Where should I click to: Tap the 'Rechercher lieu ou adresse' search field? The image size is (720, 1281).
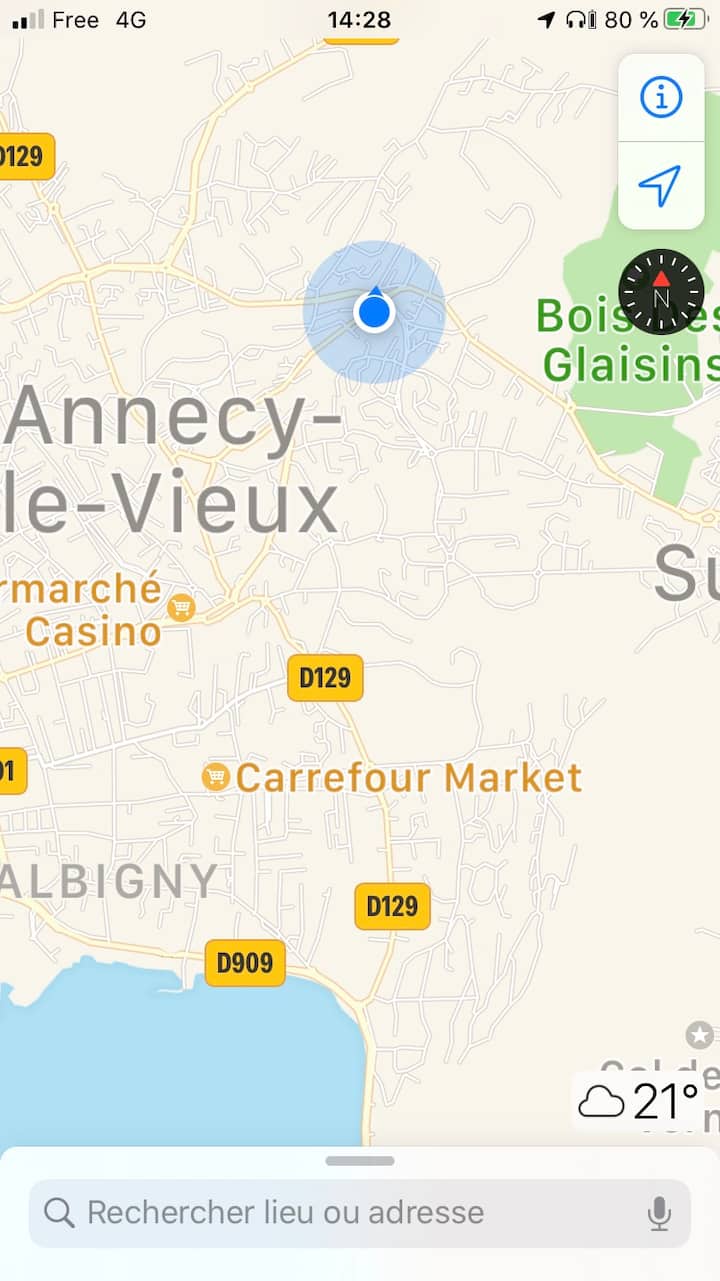point(340,1213)
